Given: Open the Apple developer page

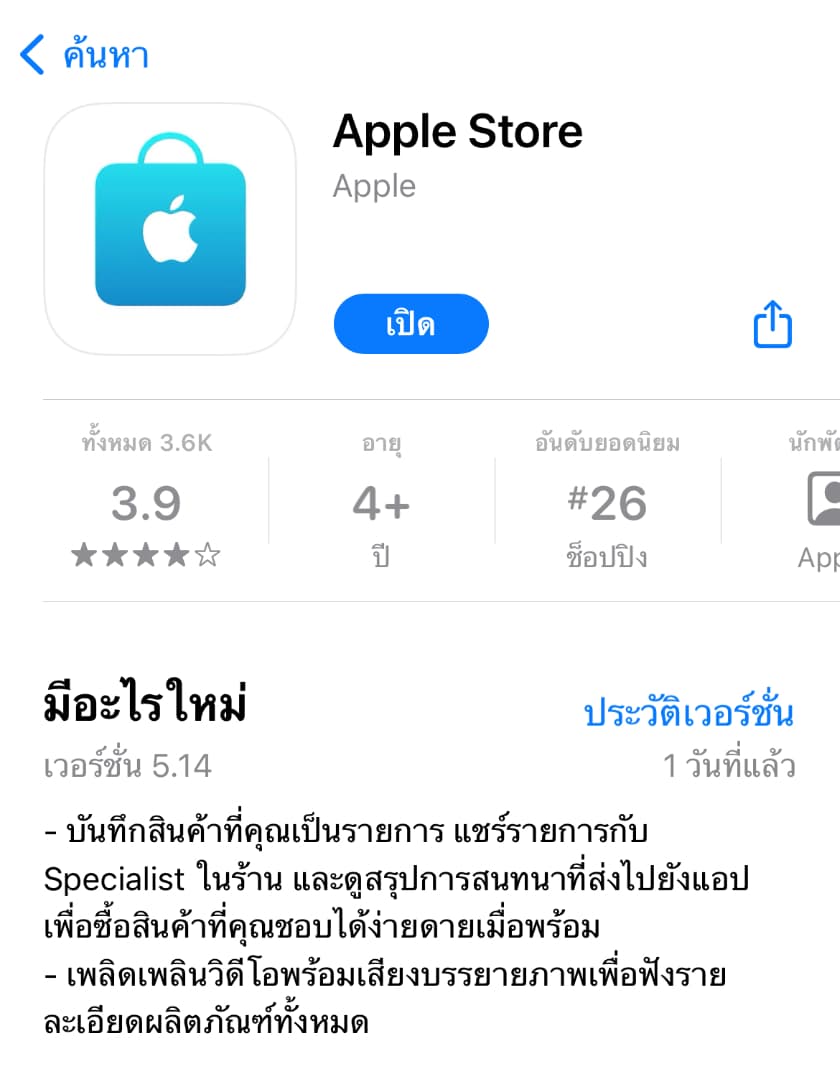Looking at the screenshot, I should click(x=374, y=186).
